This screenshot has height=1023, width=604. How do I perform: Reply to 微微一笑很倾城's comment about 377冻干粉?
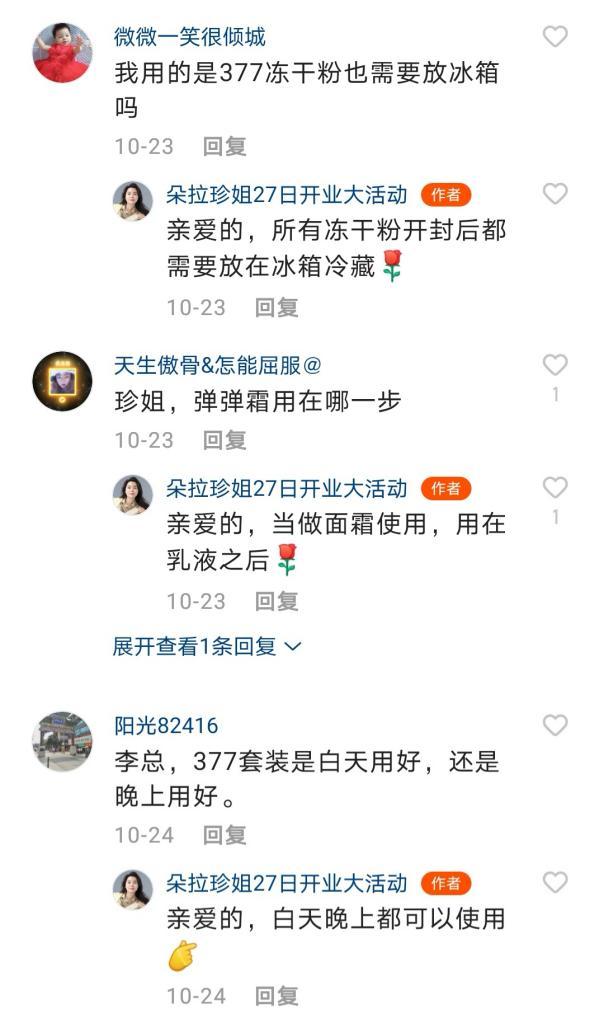pos(224,146)
